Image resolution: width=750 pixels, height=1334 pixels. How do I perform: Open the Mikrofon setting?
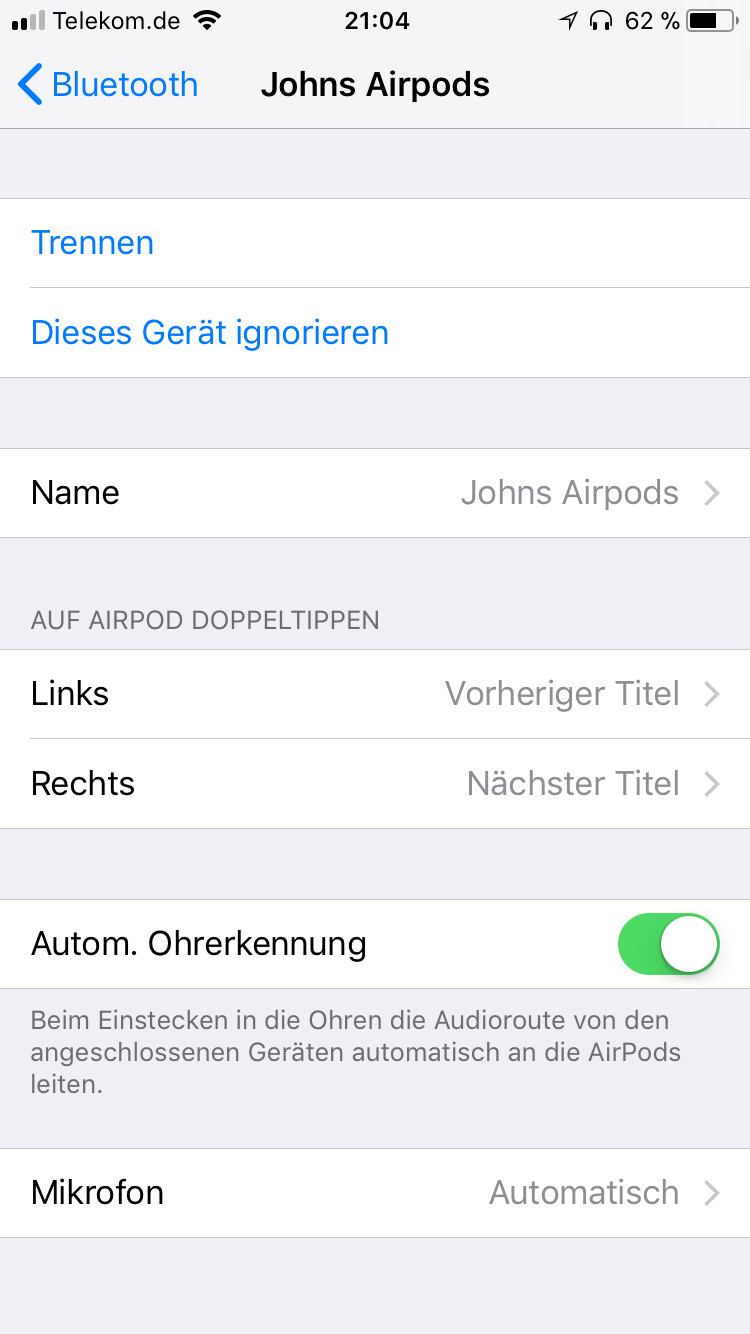click(375, 1193)
